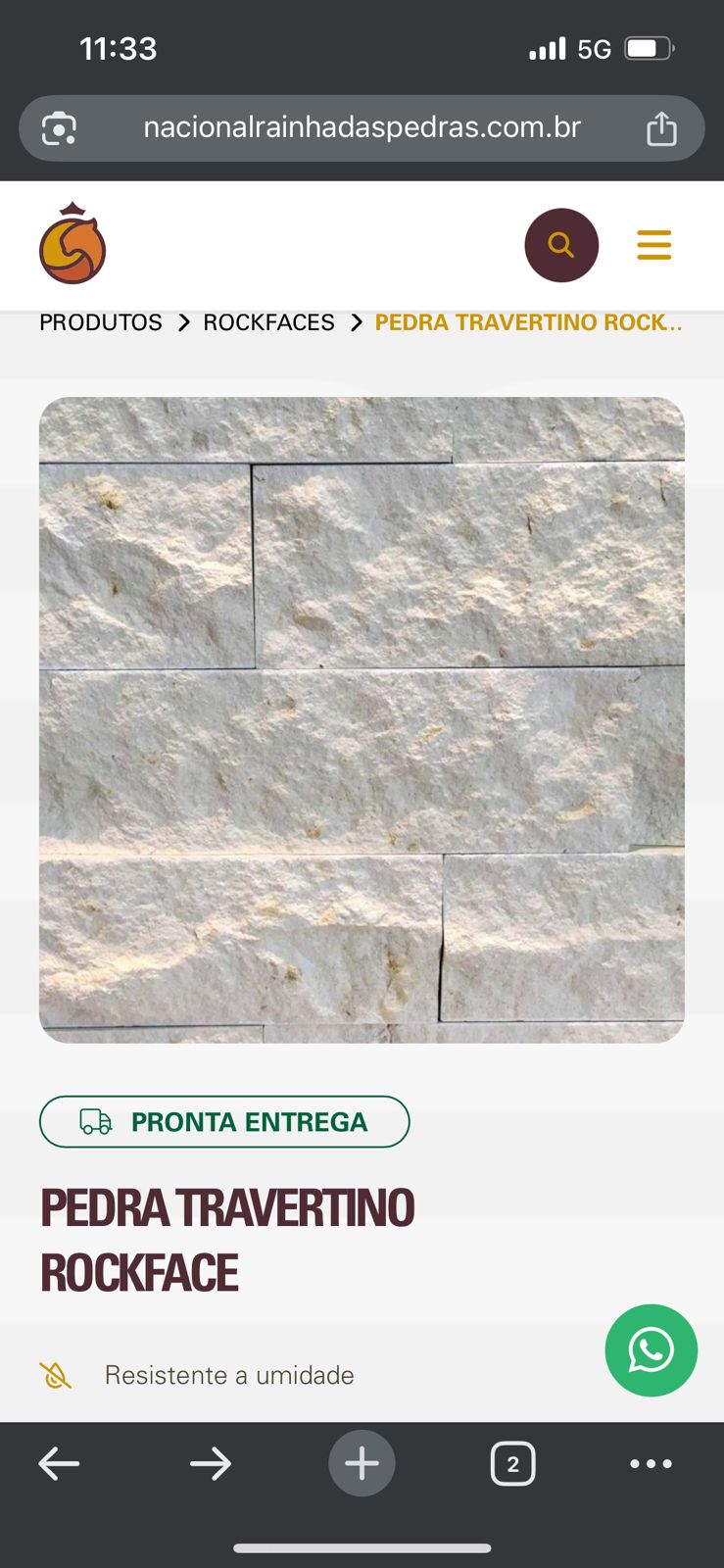The height and width of the screenshot is (1568, 724).
Task: Open more options with the ellipsis icon
Action: [651, 1463]
